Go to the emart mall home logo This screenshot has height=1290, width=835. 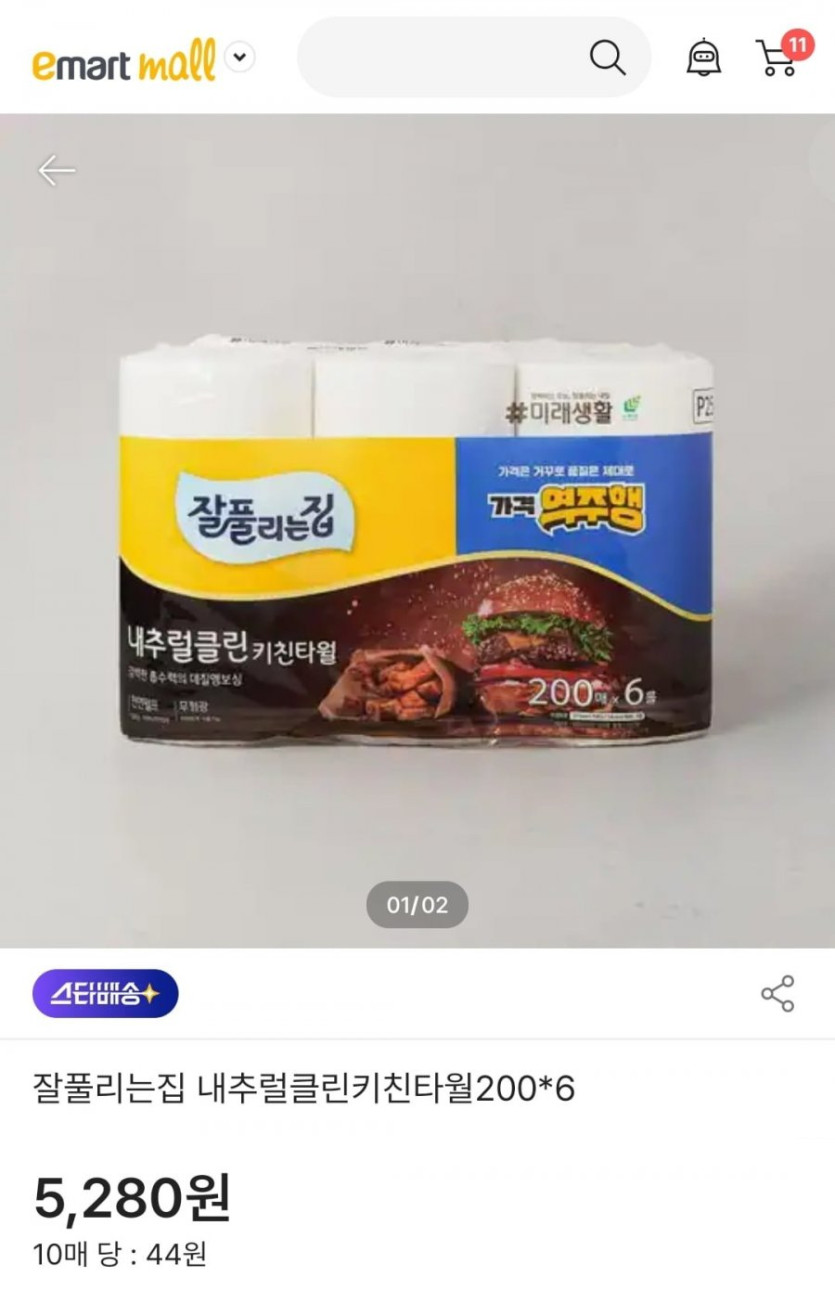(x=124, y=60)
